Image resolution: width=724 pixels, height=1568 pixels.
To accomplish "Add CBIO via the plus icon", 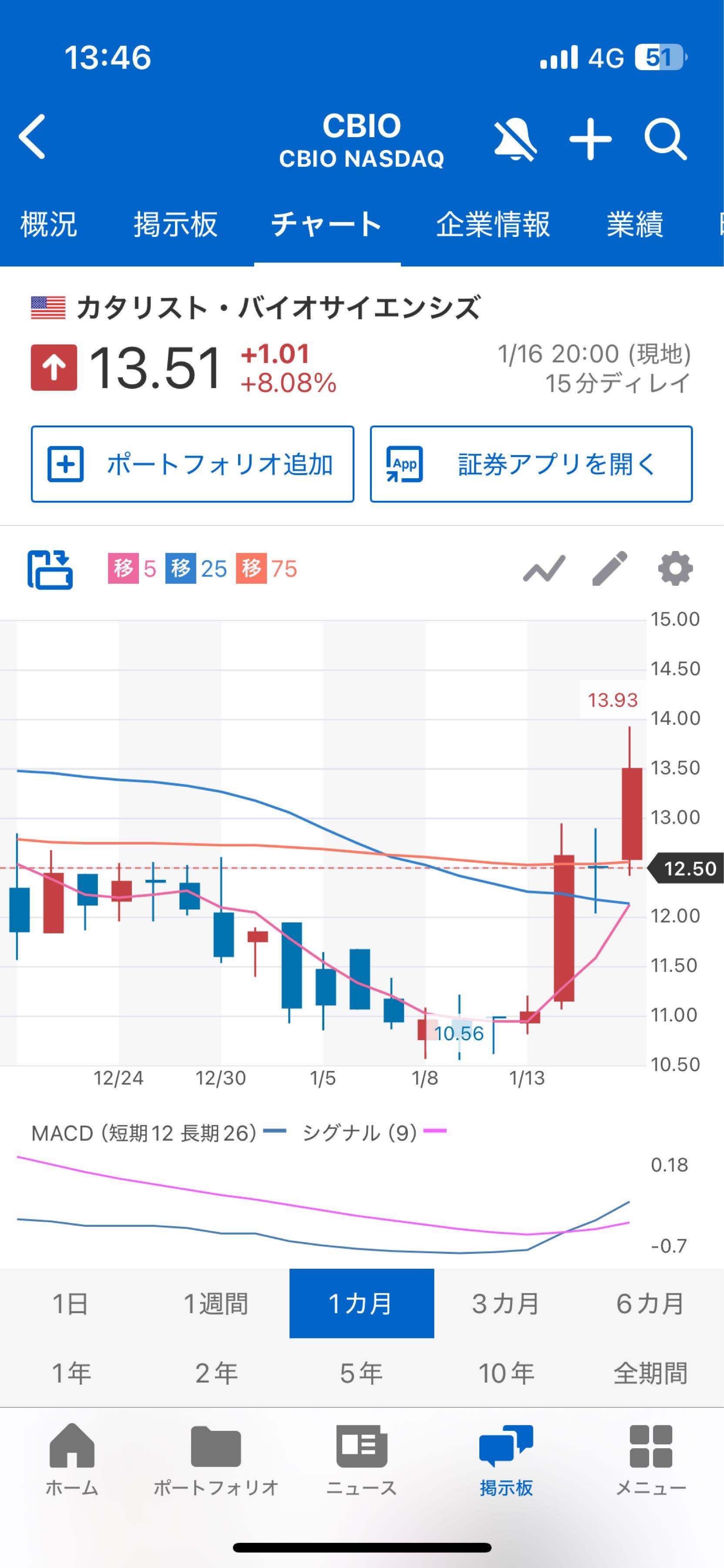I will click(x=591, y=139).
